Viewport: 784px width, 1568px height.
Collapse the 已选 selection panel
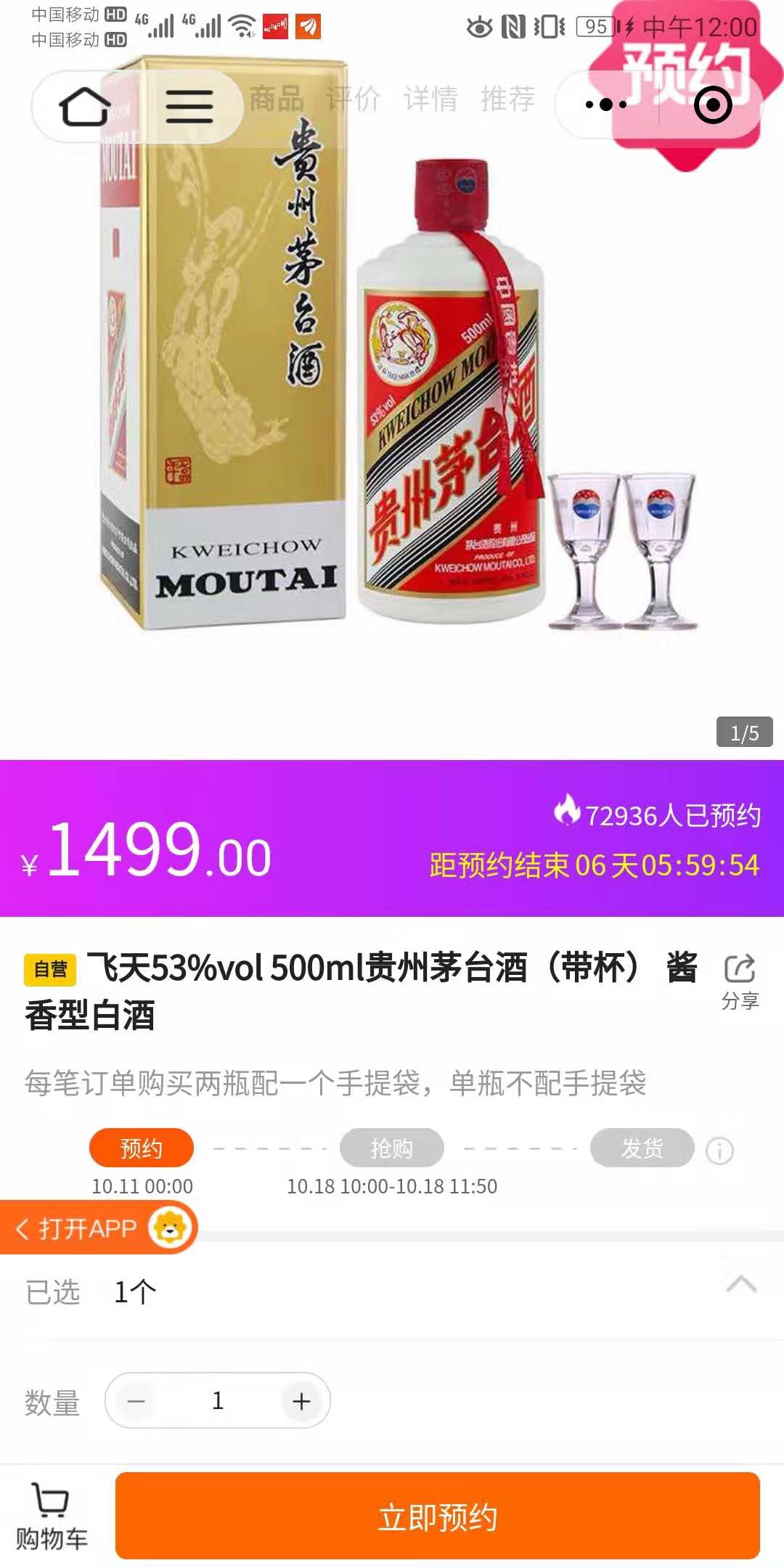coord(741,1284)
